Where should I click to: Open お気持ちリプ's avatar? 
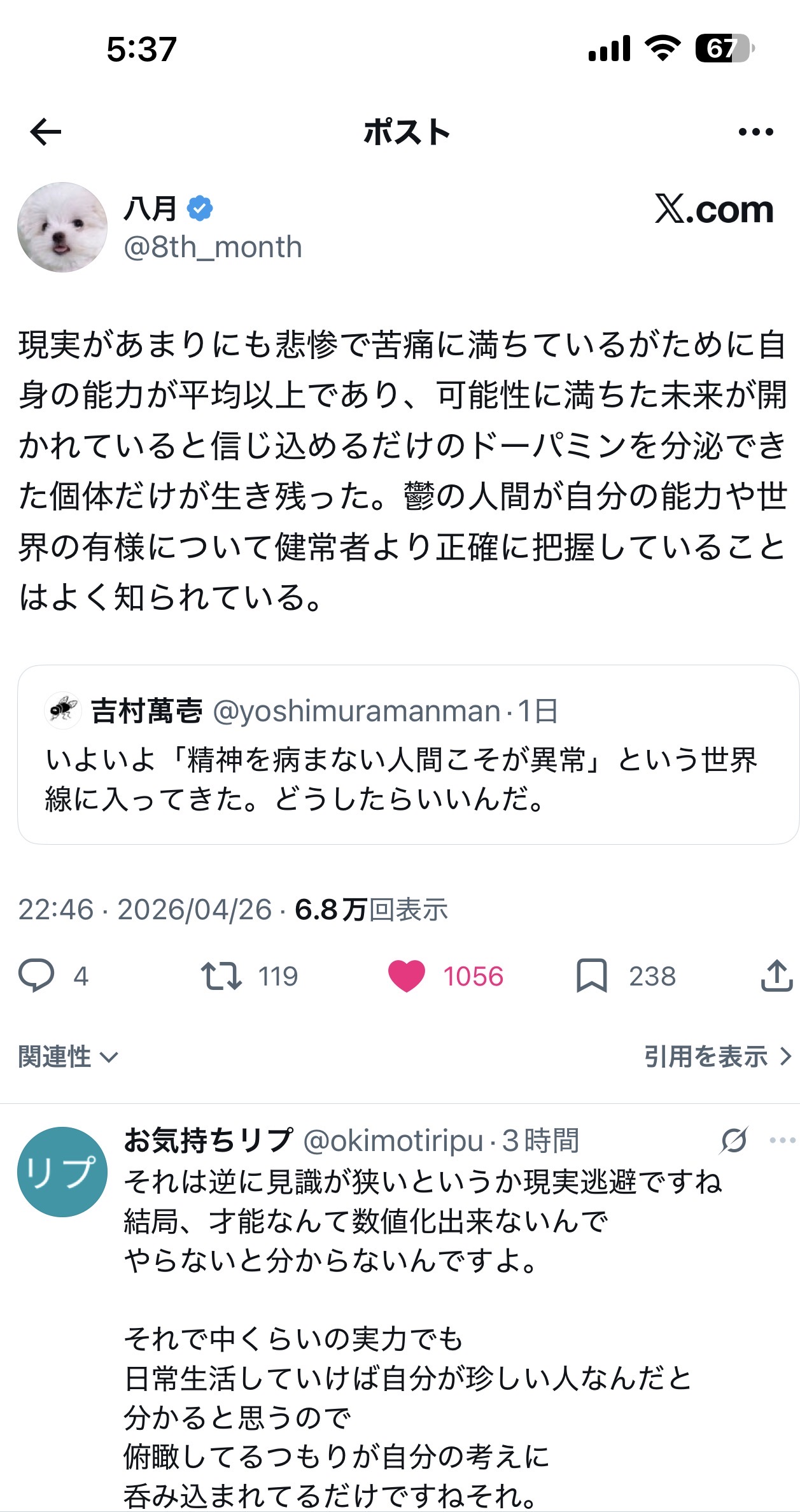[x=62, y=1172]
